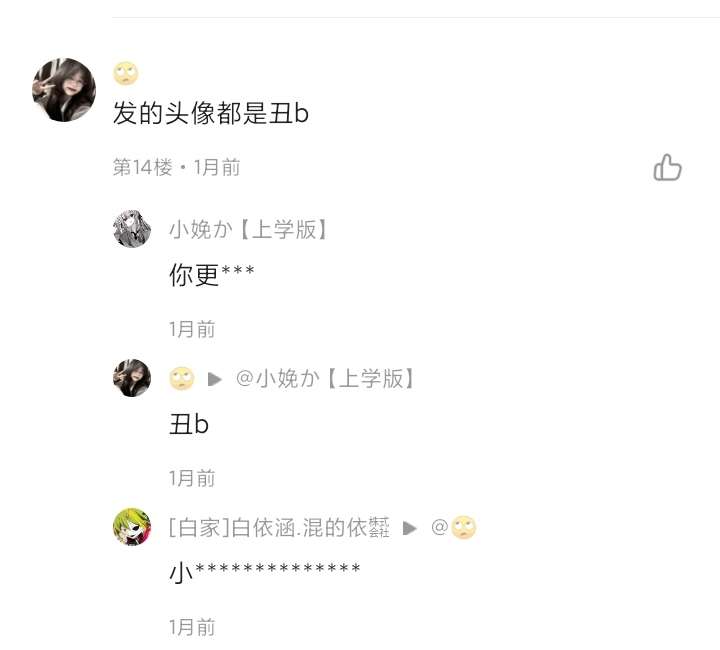Open the @小娩か【上学版】 mention link

coord(325,378)
